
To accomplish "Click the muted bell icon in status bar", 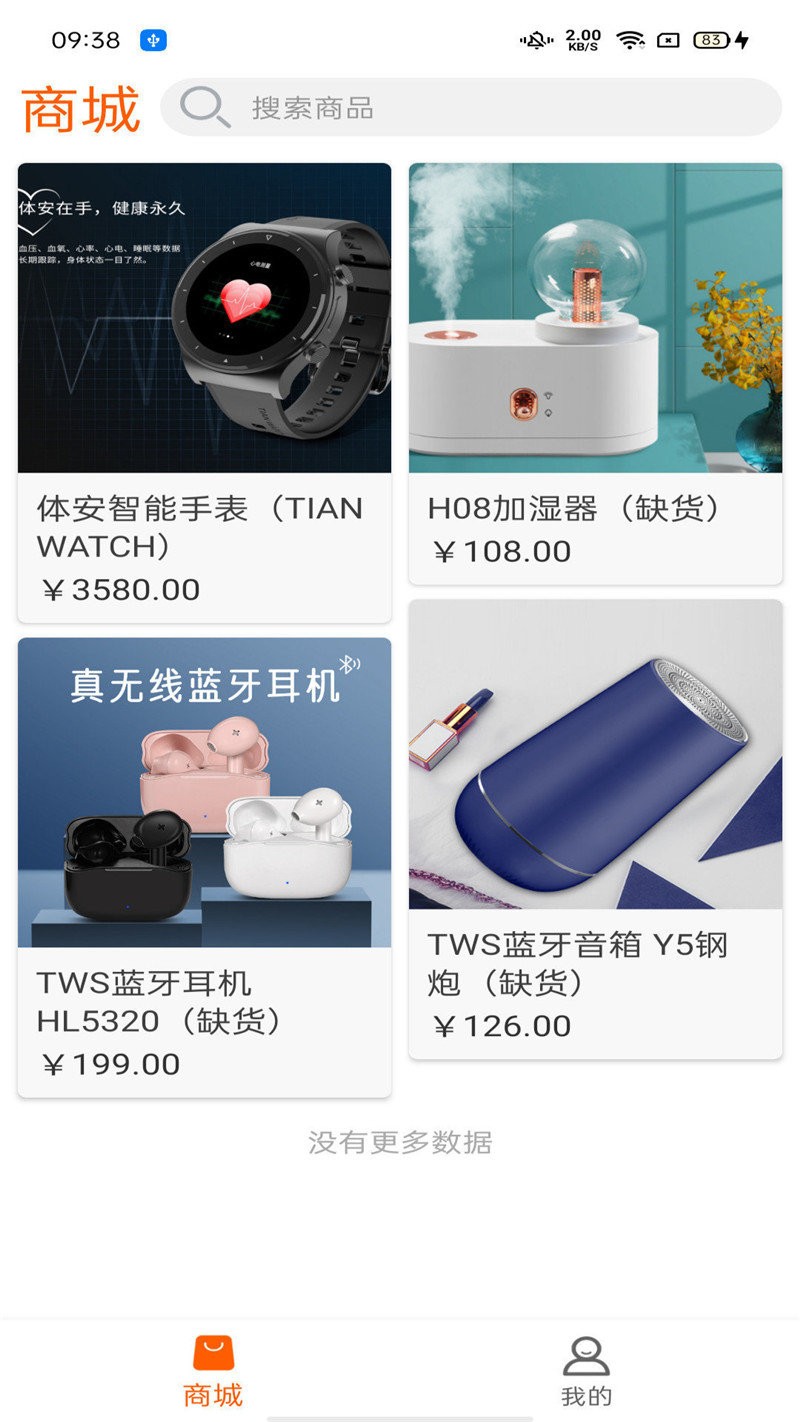I will pos(535,40).
